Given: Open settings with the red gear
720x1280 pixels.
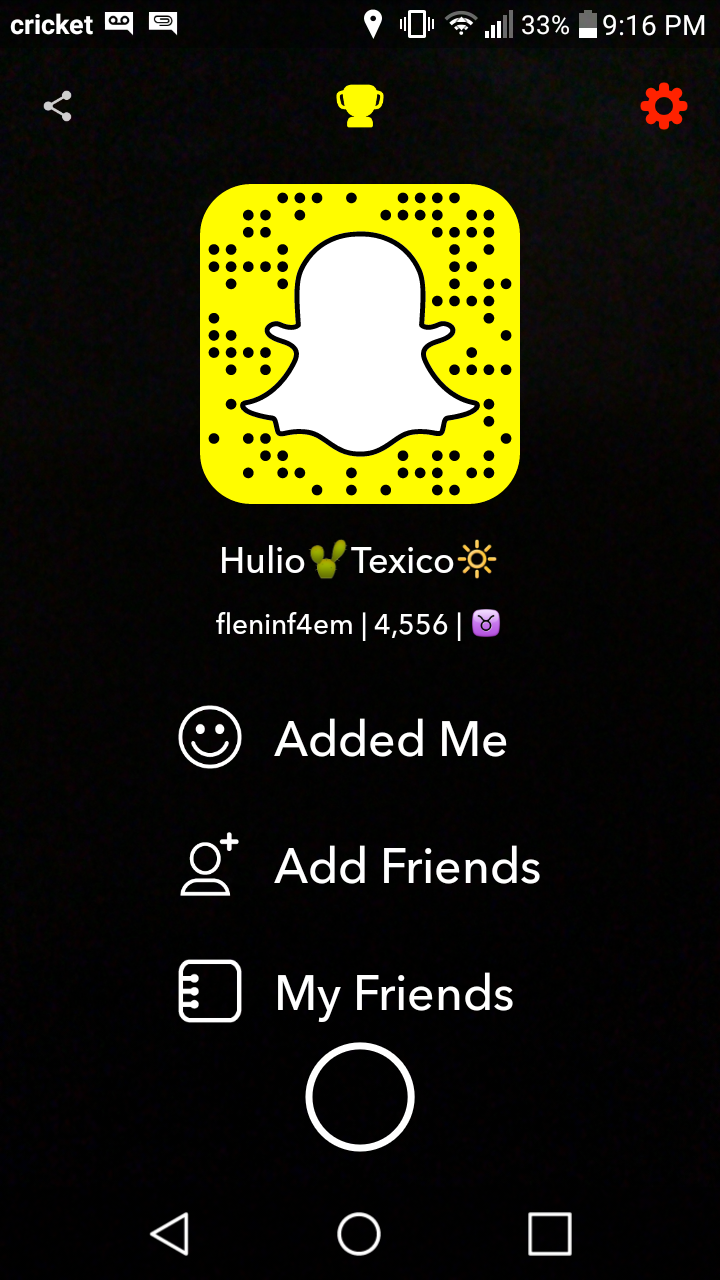Looking at the screenshot, I should 664,106.
